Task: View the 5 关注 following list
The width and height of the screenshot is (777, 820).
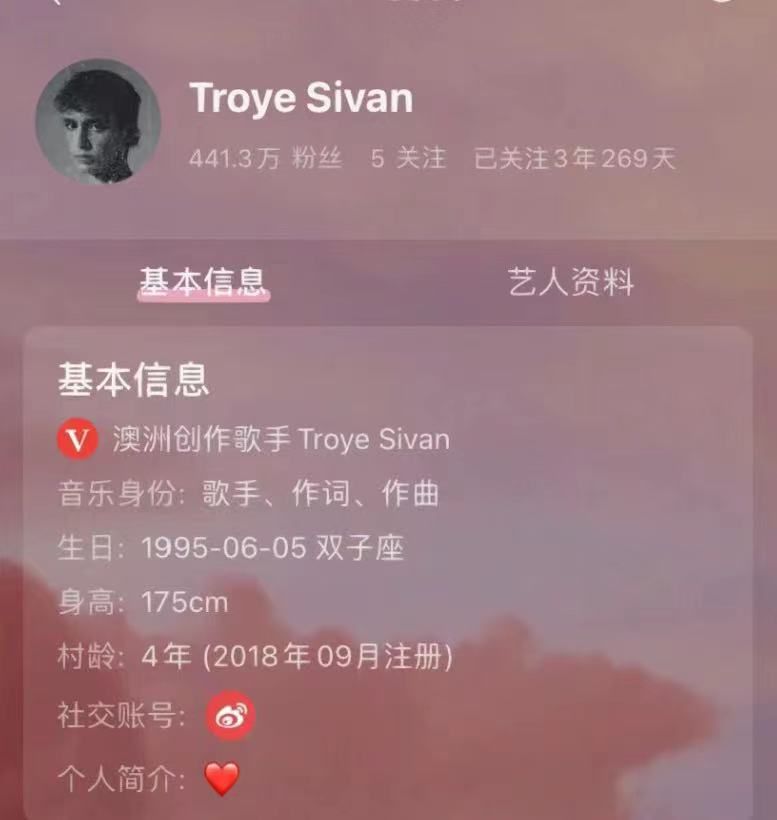Action: tap(408, 159)
